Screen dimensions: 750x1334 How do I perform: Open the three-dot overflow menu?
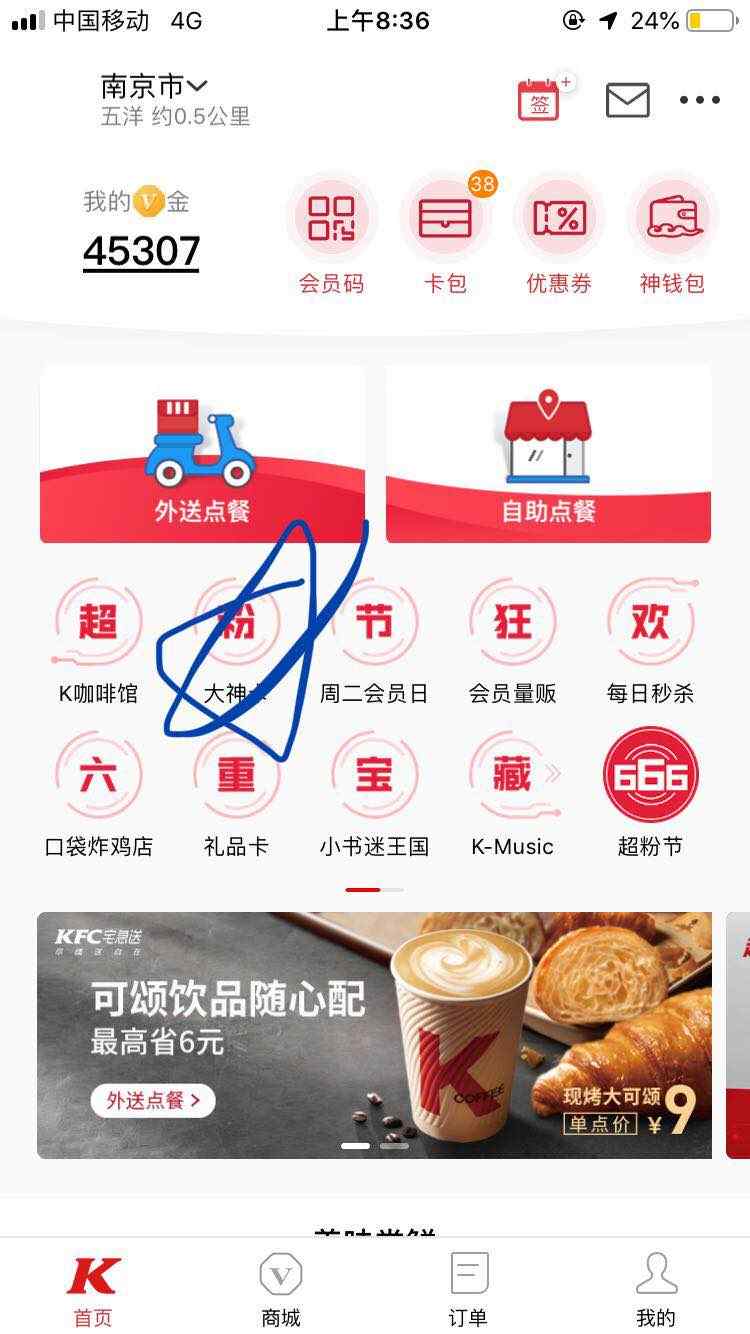[x=699, y=100]
